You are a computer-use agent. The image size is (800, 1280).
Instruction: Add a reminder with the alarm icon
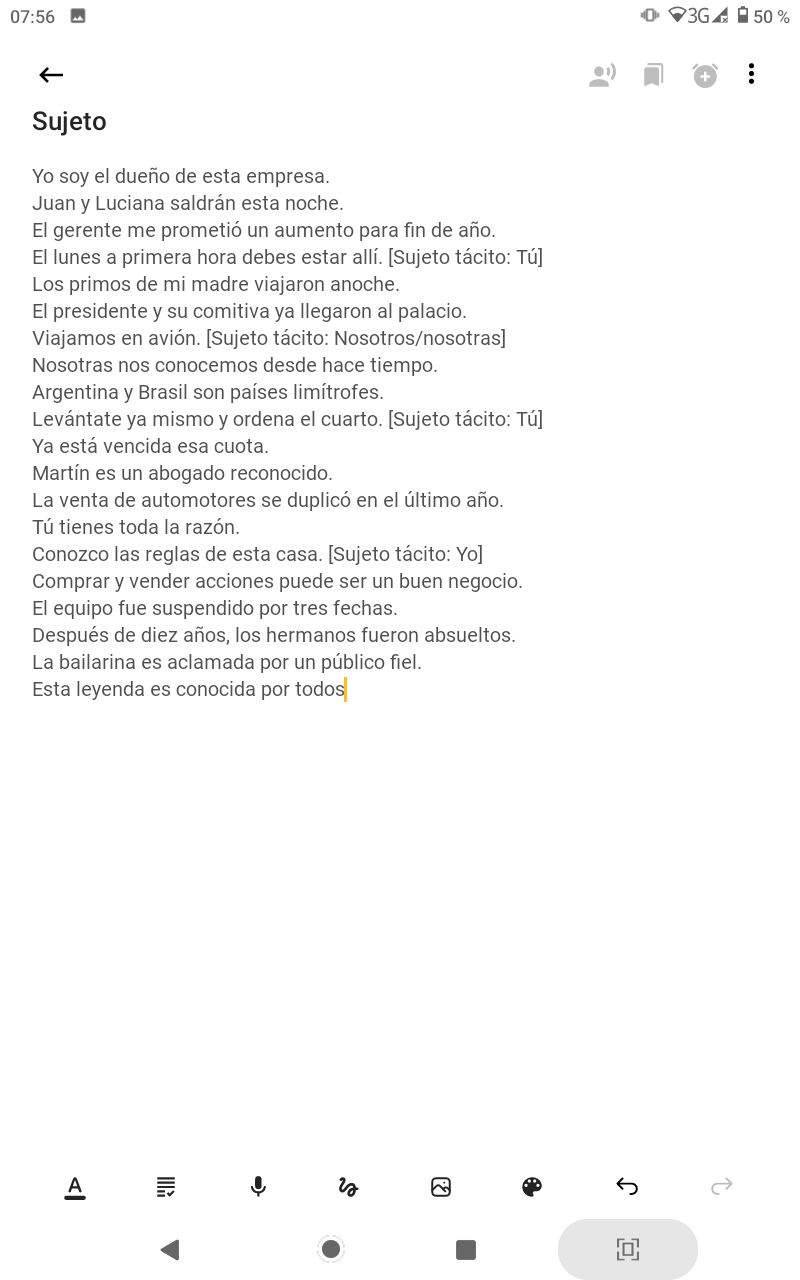pyautogui.click(x=705, y=75)
